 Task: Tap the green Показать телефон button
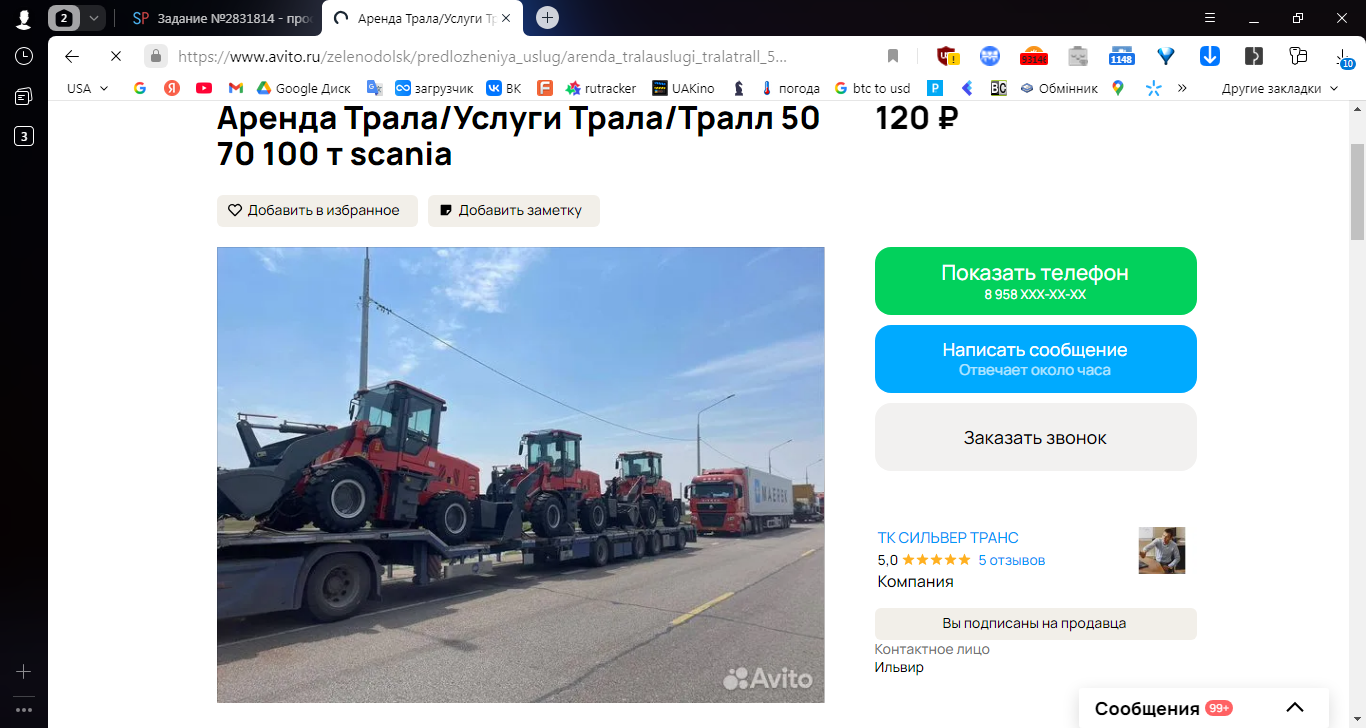pos(1035,281)
